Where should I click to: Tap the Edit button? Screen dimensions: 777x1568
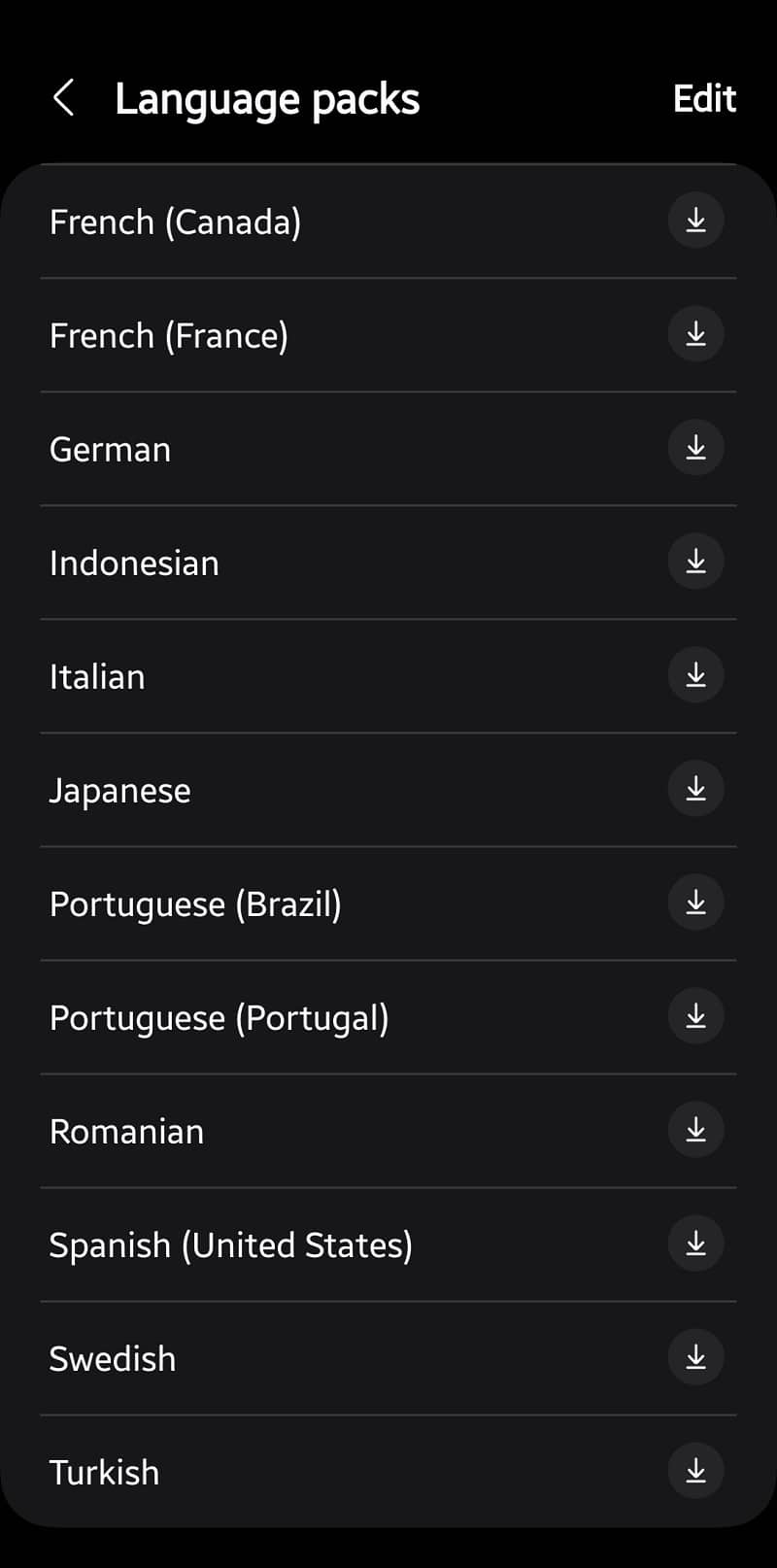click(x=704, y=98)
